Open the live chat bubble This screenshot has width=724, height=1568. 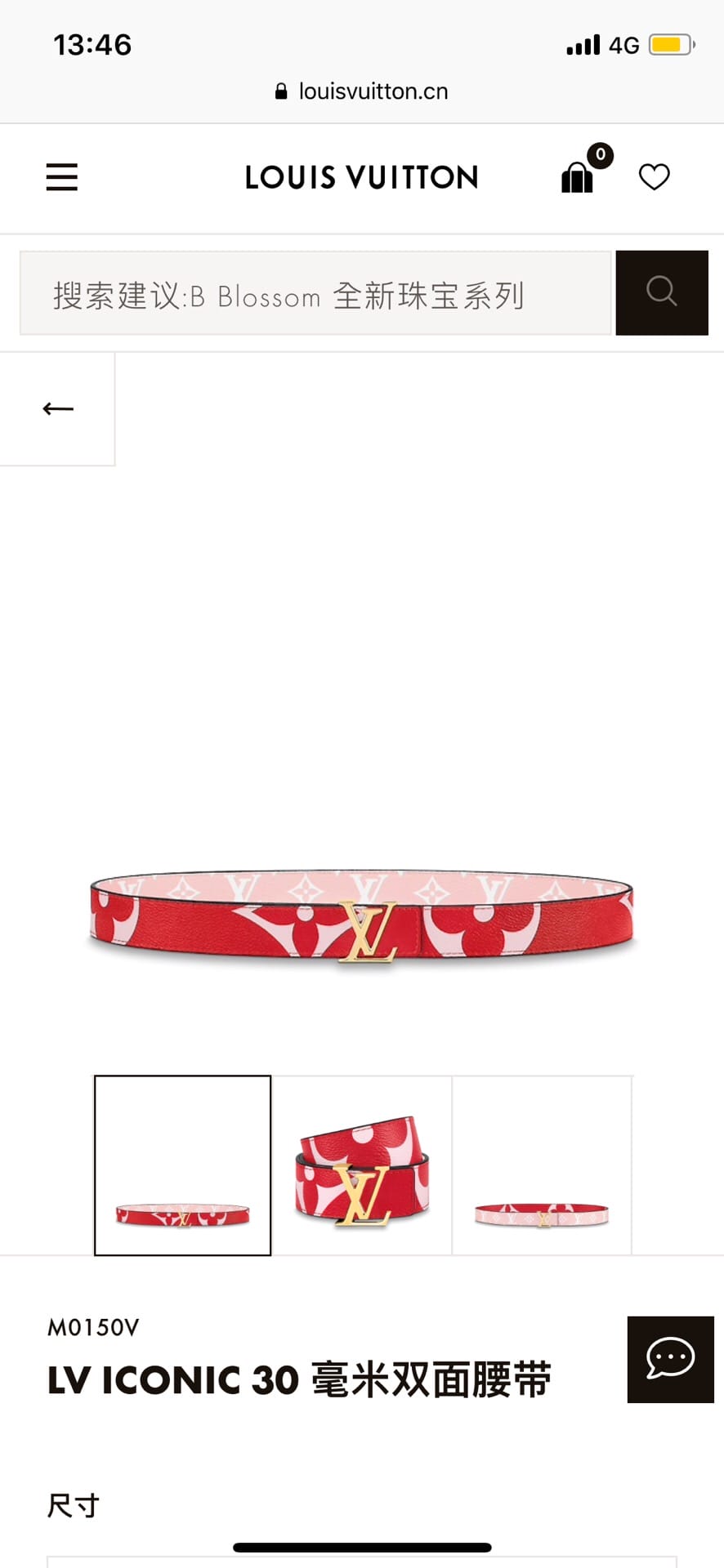tap(670, 1360)
